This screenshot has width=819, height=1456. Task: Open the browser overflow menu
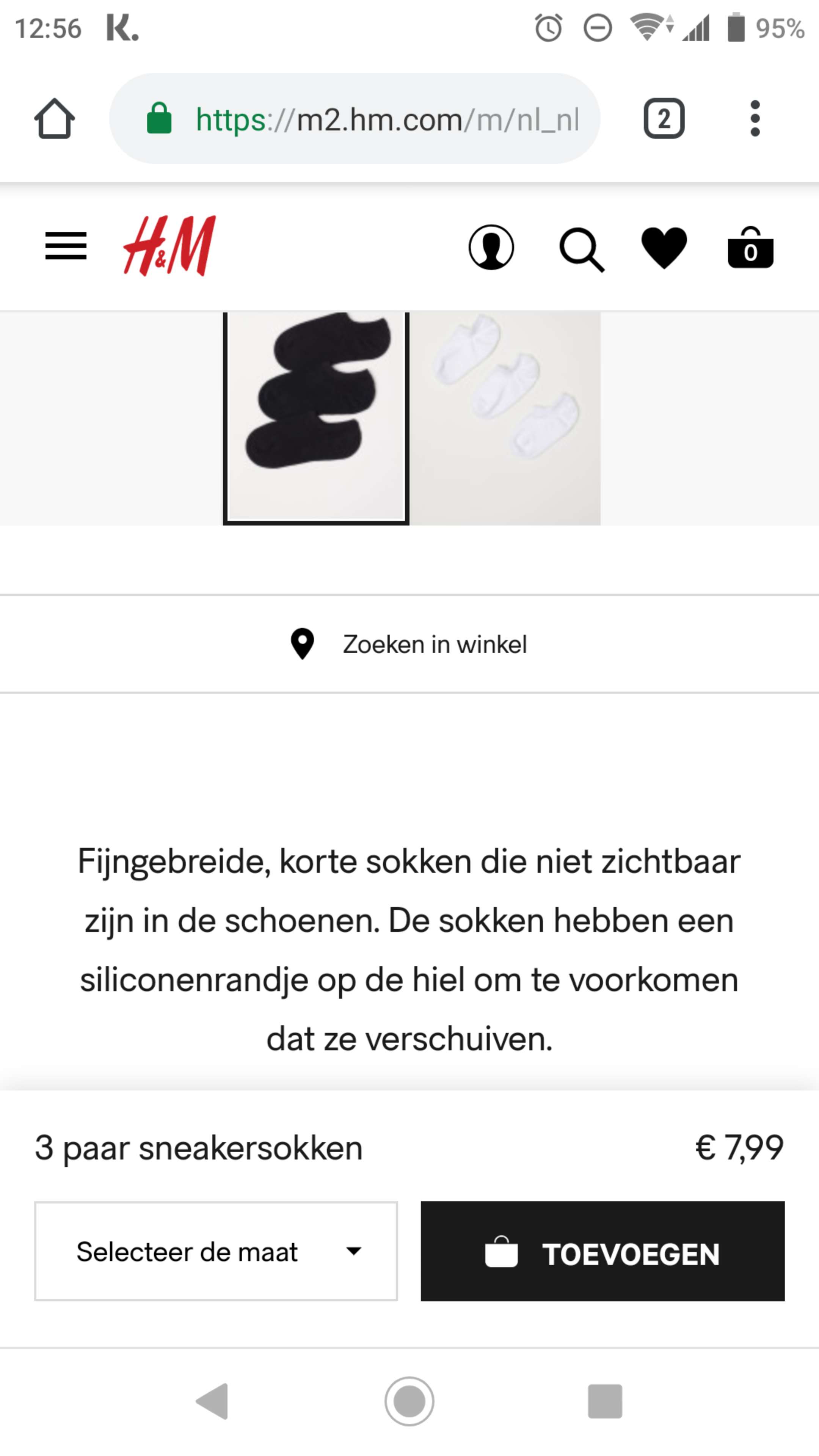coord(755,119)
